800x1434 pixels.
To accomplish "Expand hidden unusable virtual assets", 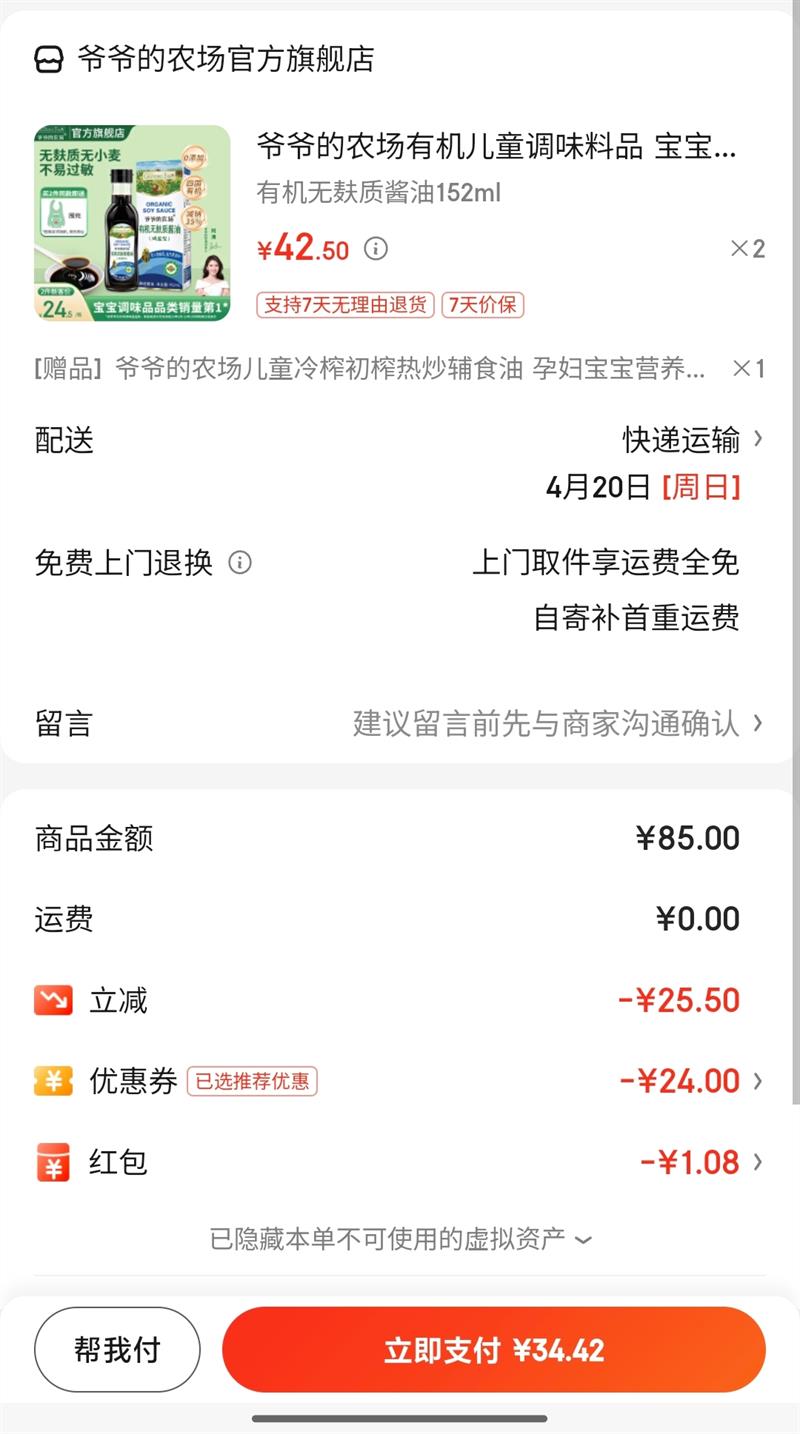I will [x=400, y=1239].
